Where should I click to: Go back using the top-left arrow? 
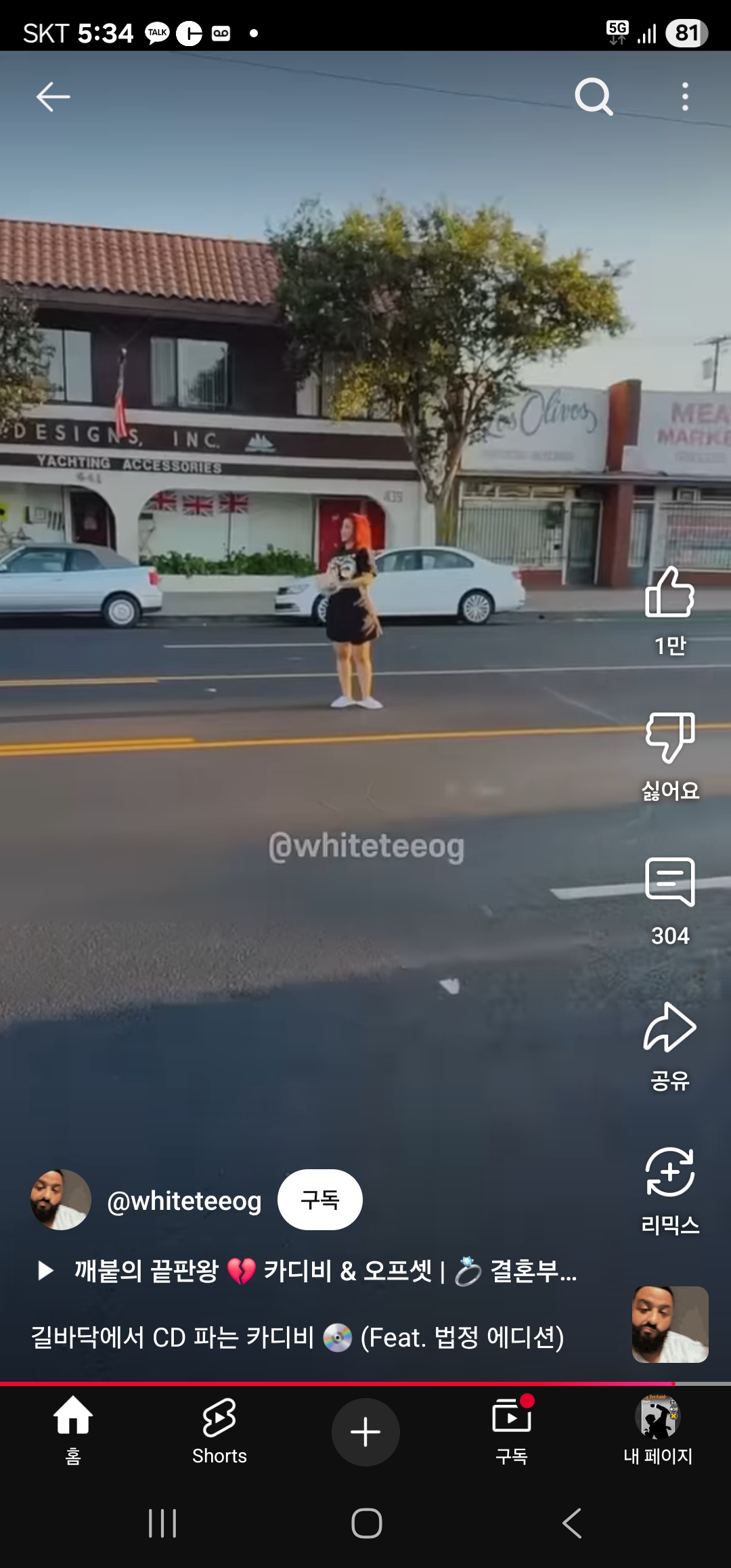click(x=53, y=97)
